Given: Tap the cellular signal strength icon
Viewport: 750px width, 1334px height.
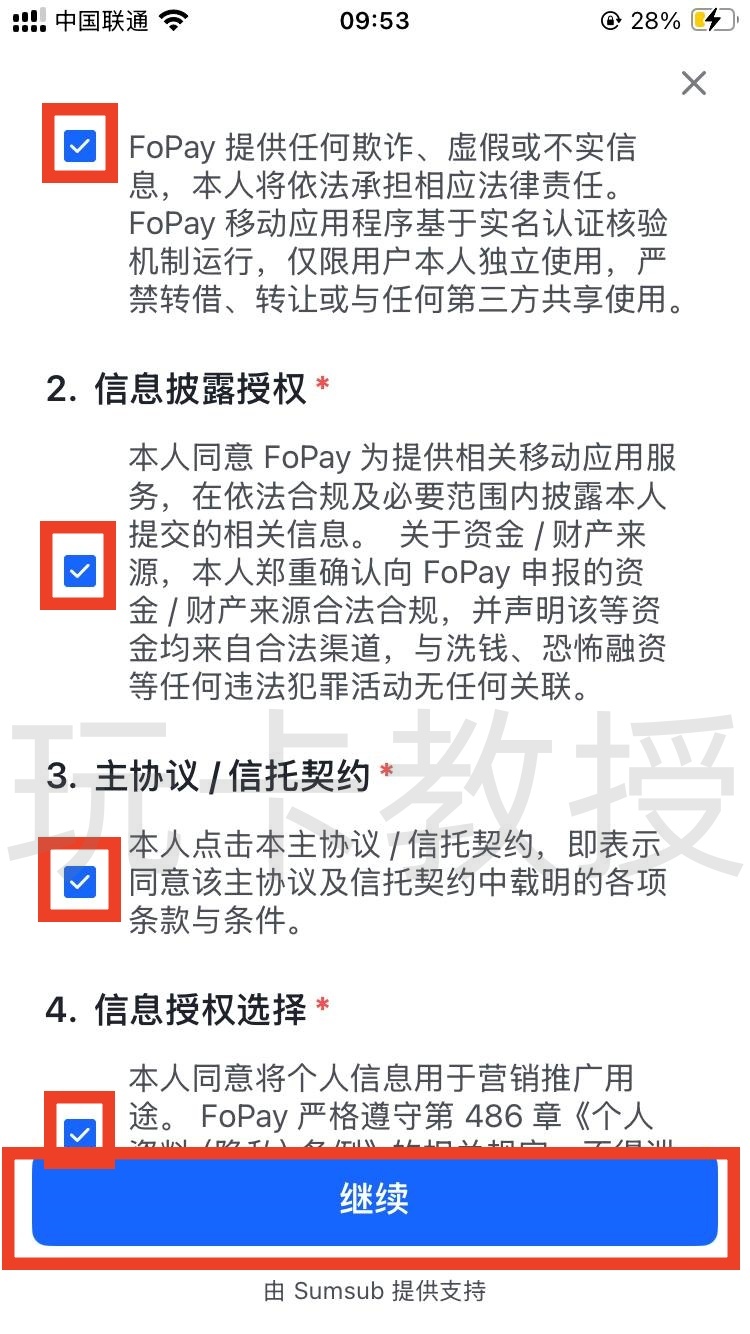Looking at the screenshot, I should coord(30,20).
